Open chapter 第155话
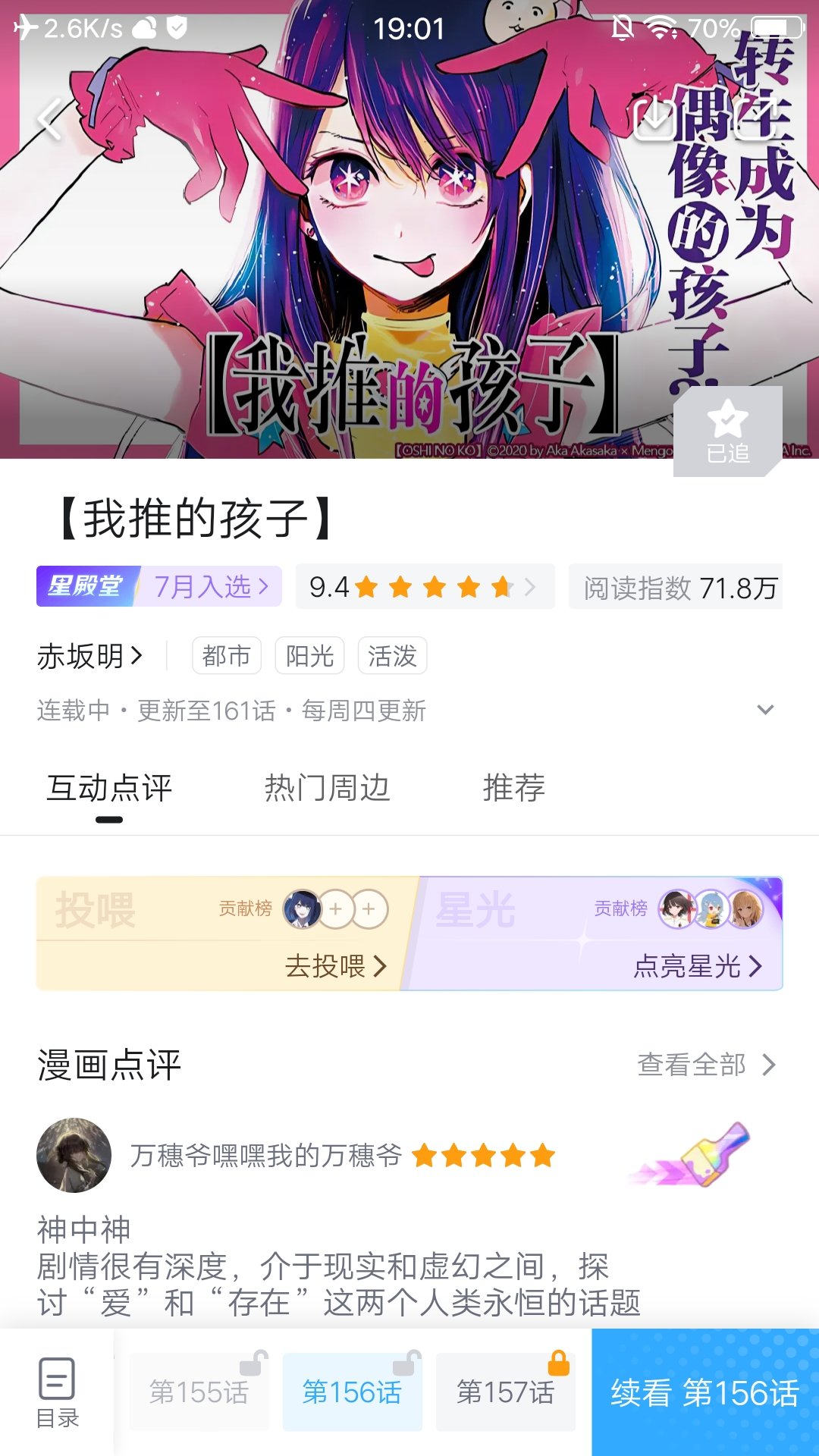 (x=199, y=1392)
